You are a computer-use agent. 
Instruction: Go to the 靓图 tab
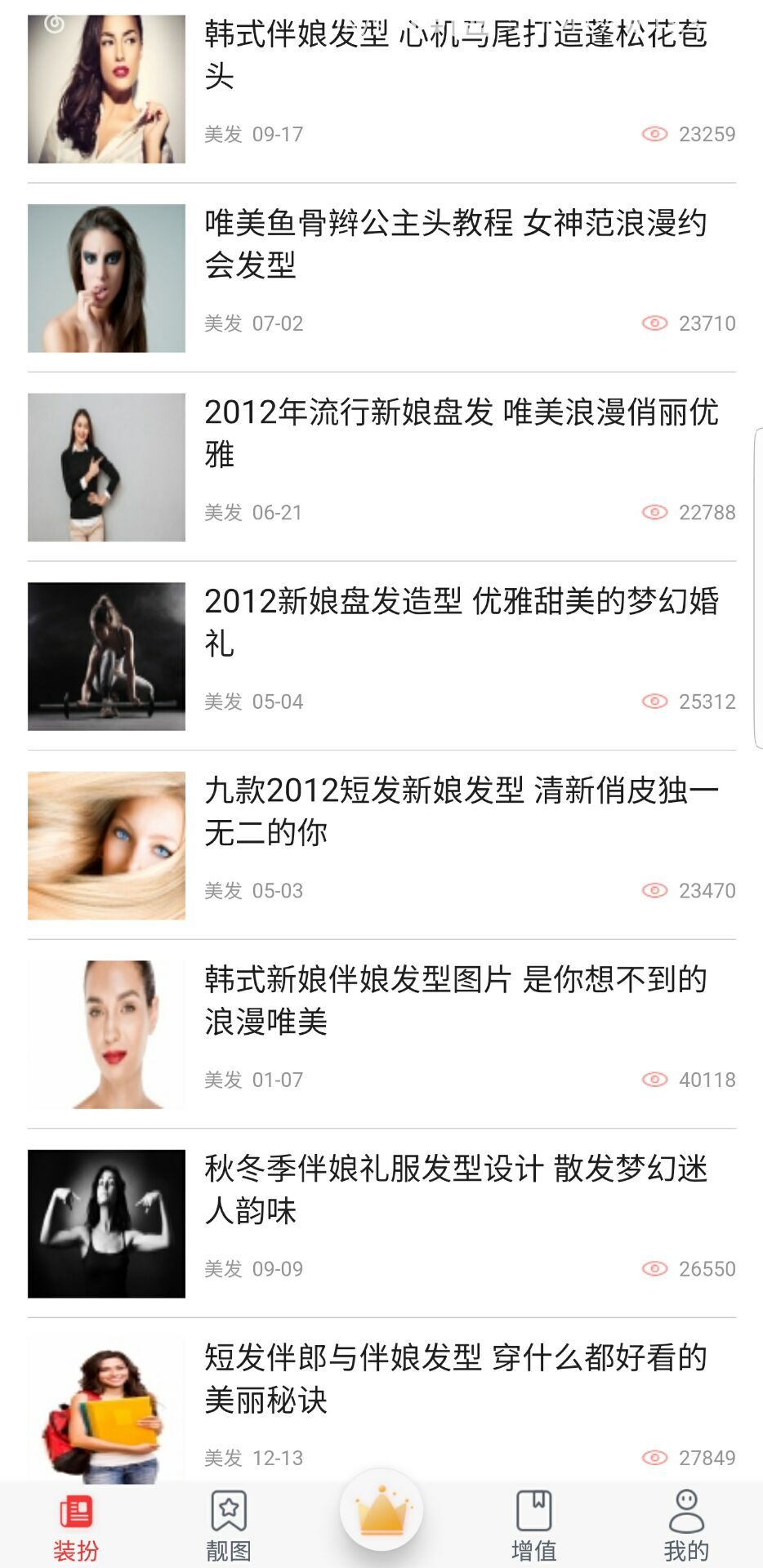(x=229, y=1527)
